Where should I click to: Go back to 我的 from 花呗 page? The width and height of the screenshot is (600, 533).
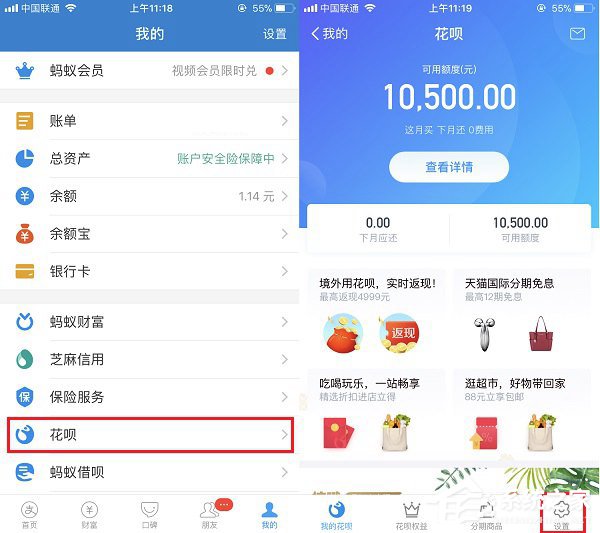[x=328, y=34]
